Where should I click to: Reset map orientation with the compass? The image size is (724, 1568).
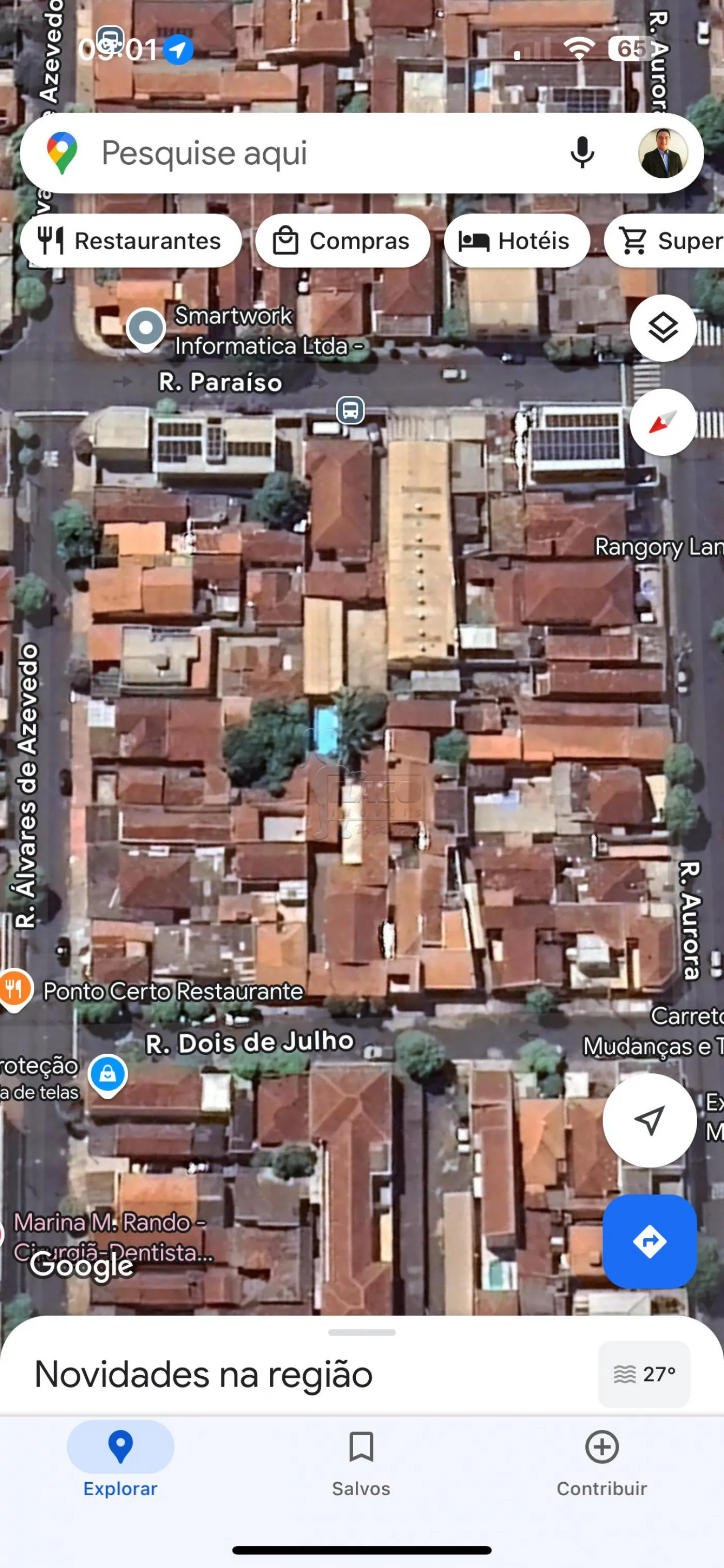pos(662,422)
